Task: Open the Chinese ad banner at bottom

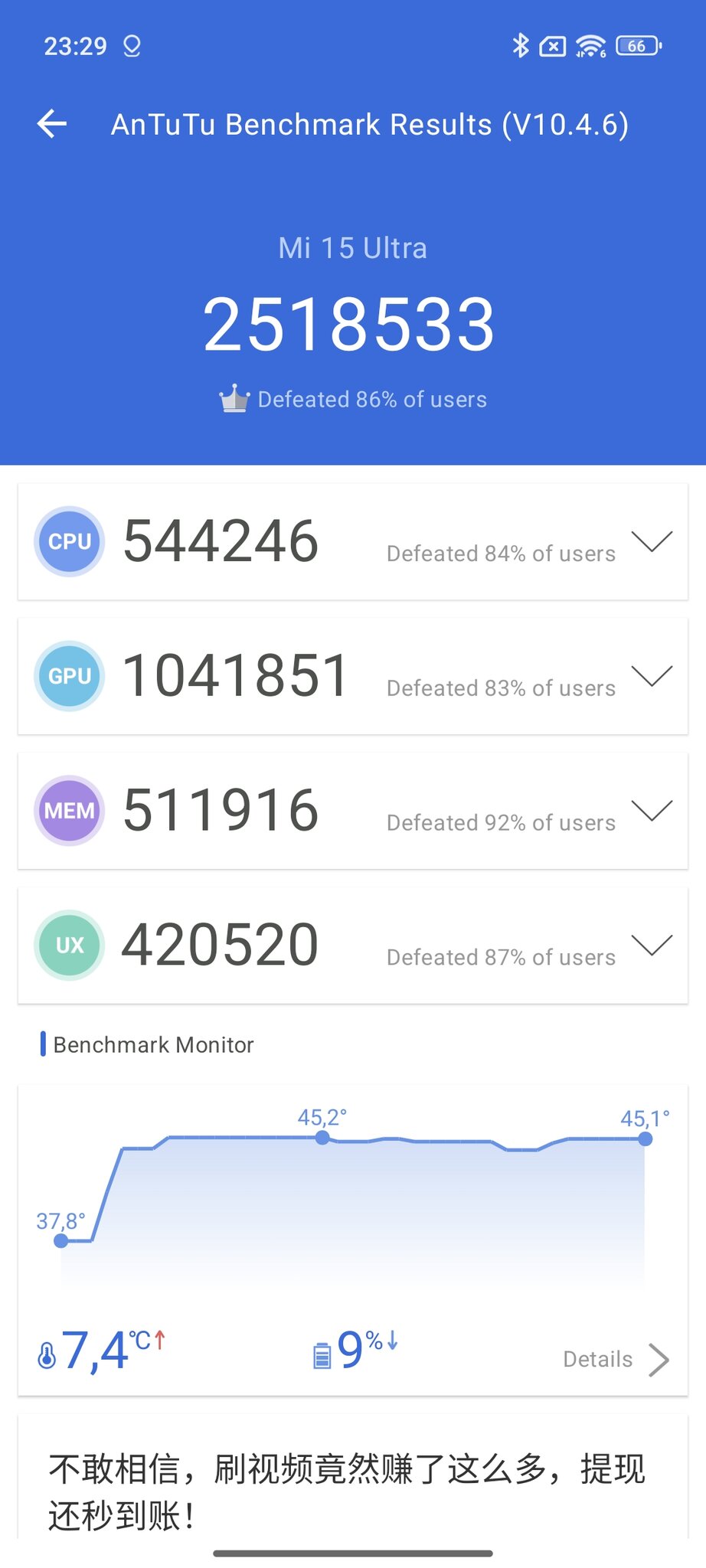Action: (x=353, y=1478)
